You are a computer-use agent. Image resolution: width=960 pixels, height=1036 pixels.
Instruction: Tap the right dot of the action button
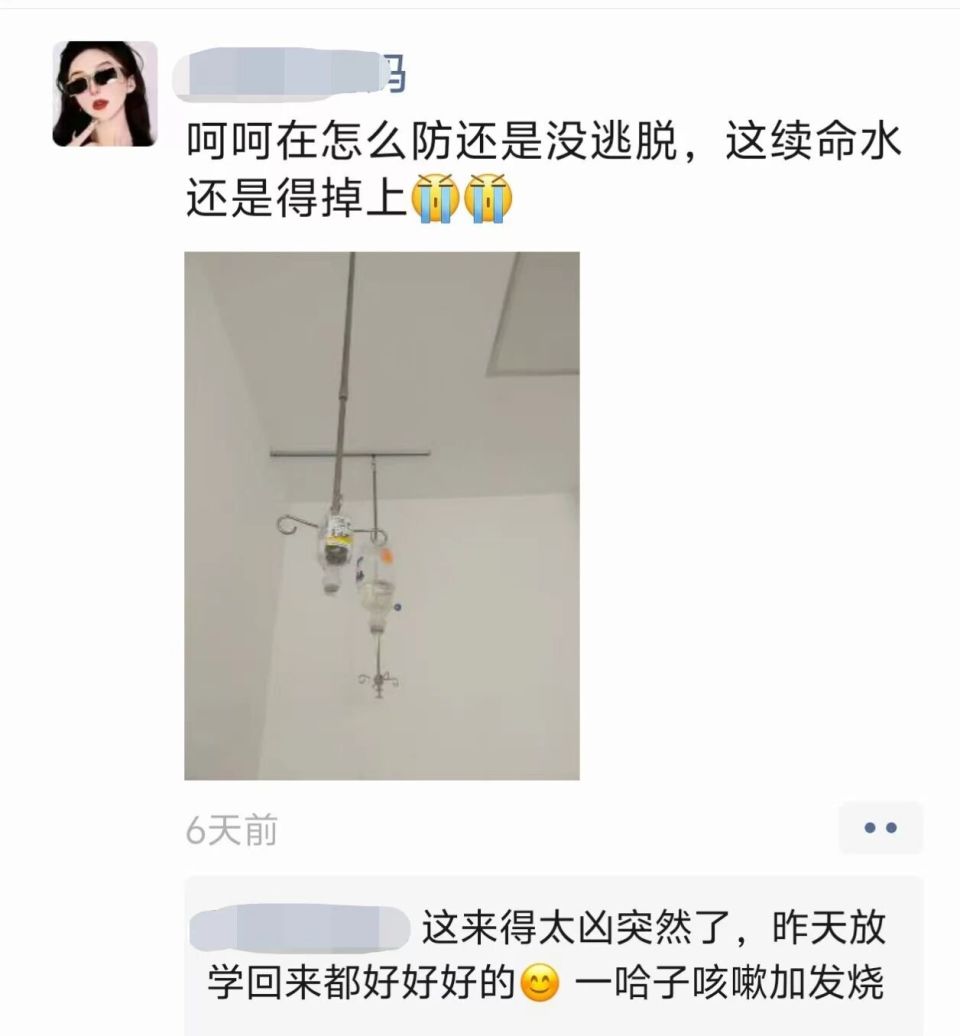point(893,826)
